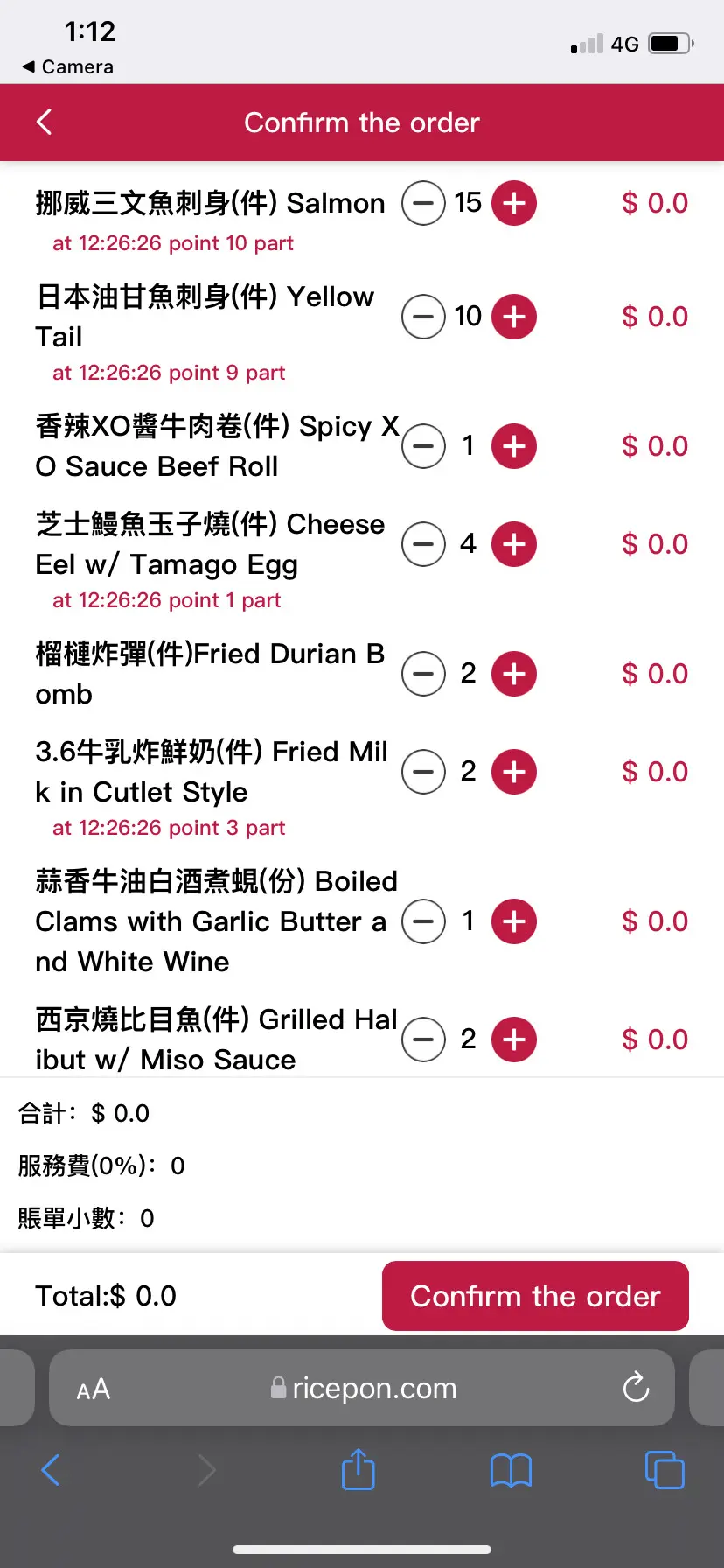The image size is (724, 1568).
Task: Reload the ricepon.com page
Action: [636, 1388]
